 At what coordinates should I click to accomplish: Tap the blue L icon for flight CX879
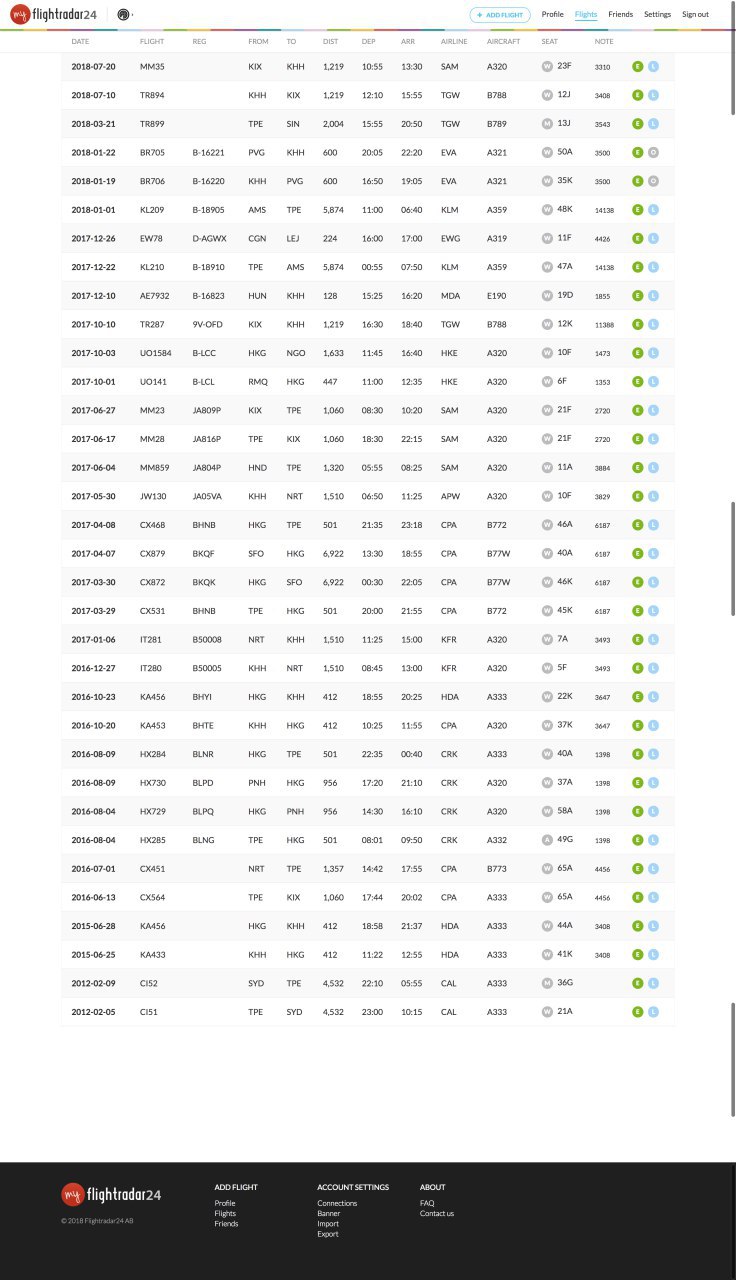(x=653, y=553)
